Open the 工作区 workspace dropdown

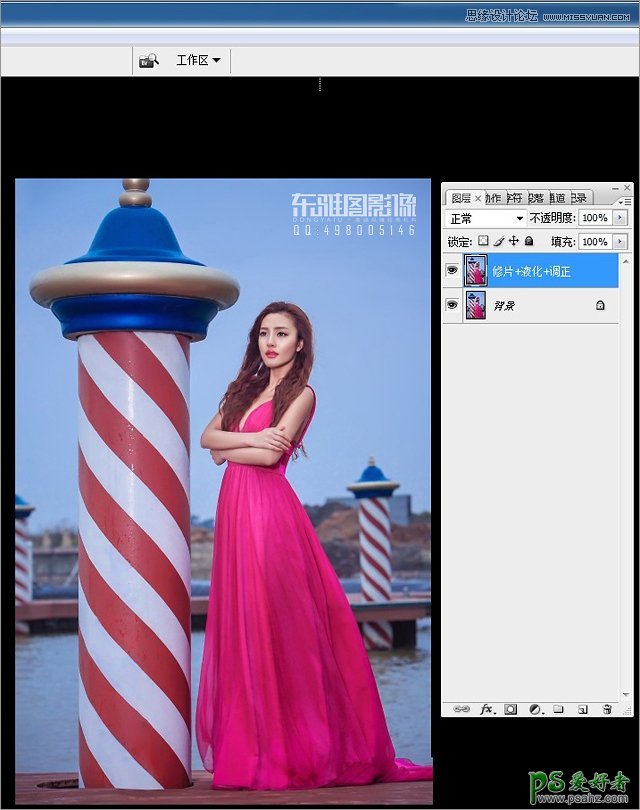coord(198,61)
